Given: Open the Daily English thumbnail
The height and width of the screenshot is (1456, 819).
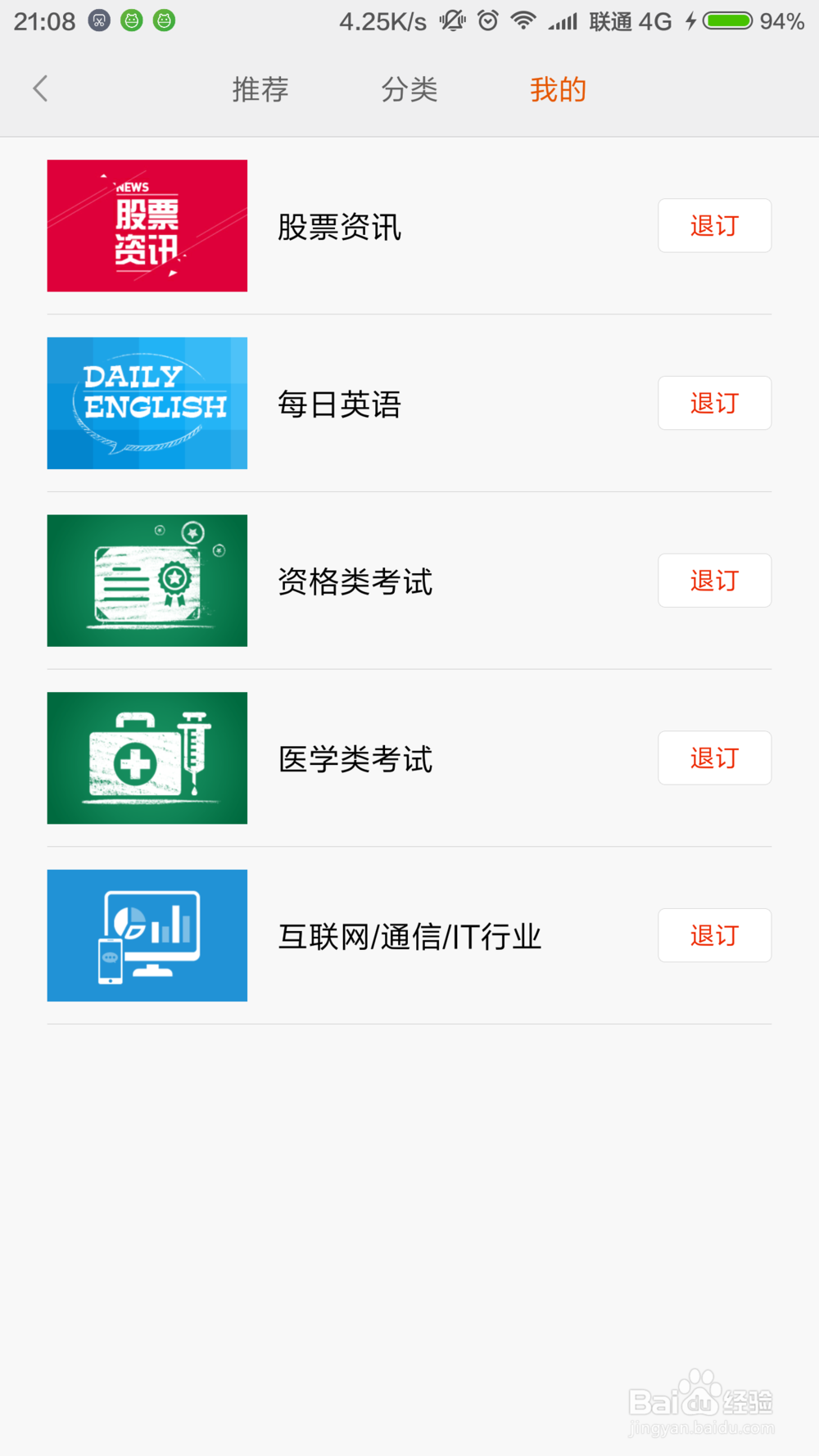Looking at the screenshot, I should 147,403.
